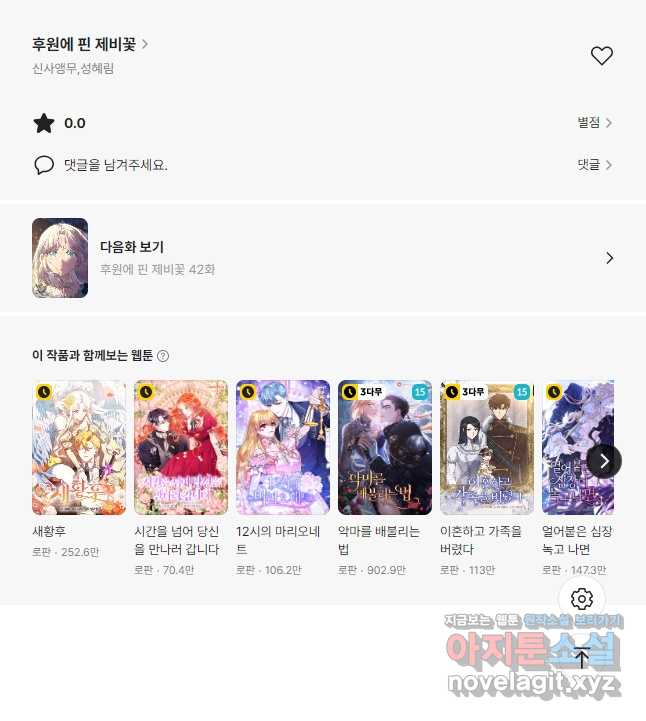The height and width of the screenshot is (721, 646).
Task: Open the 별점 star rating page
Action: point(594,123)
